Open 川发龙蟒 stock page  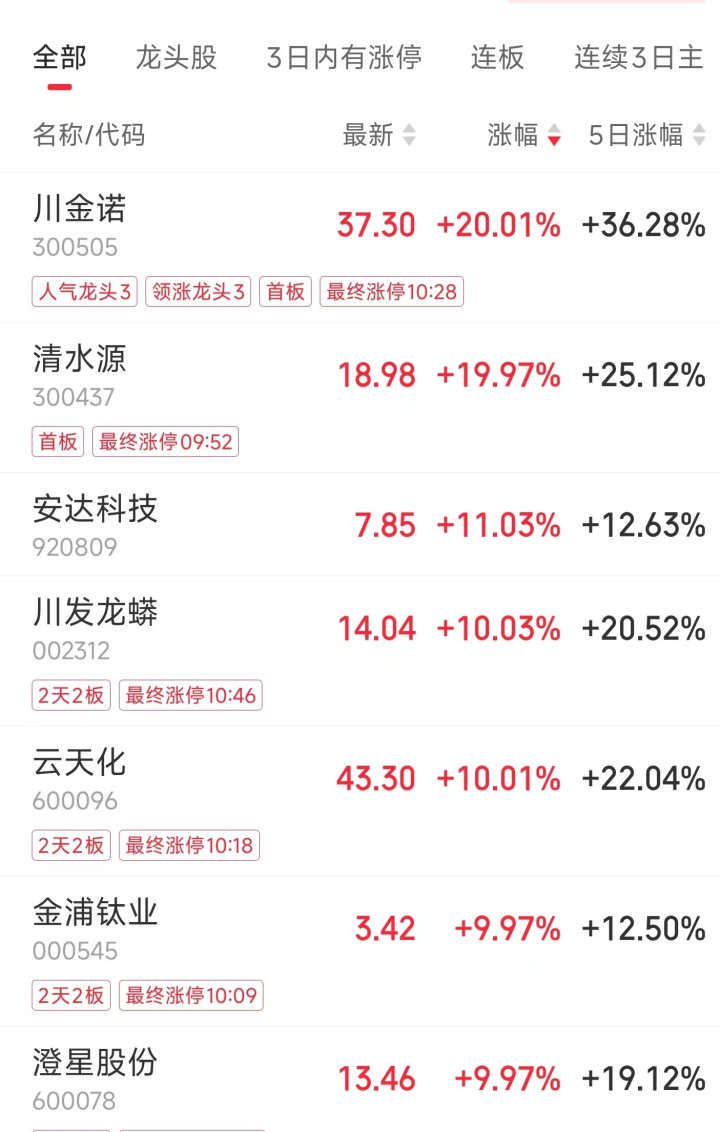[x=95, y=613]
